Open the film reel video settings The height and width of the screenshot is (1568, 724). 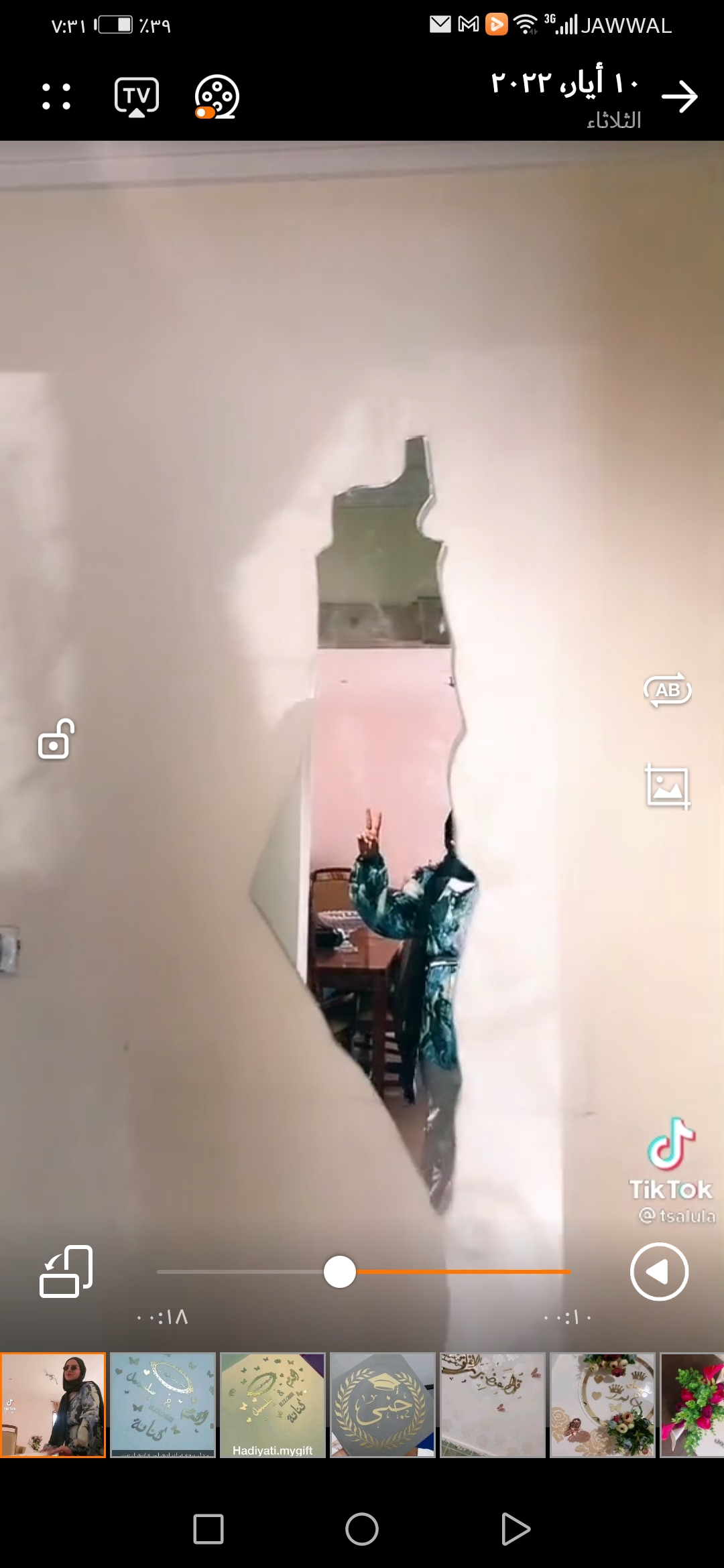(x=217, y=97)
